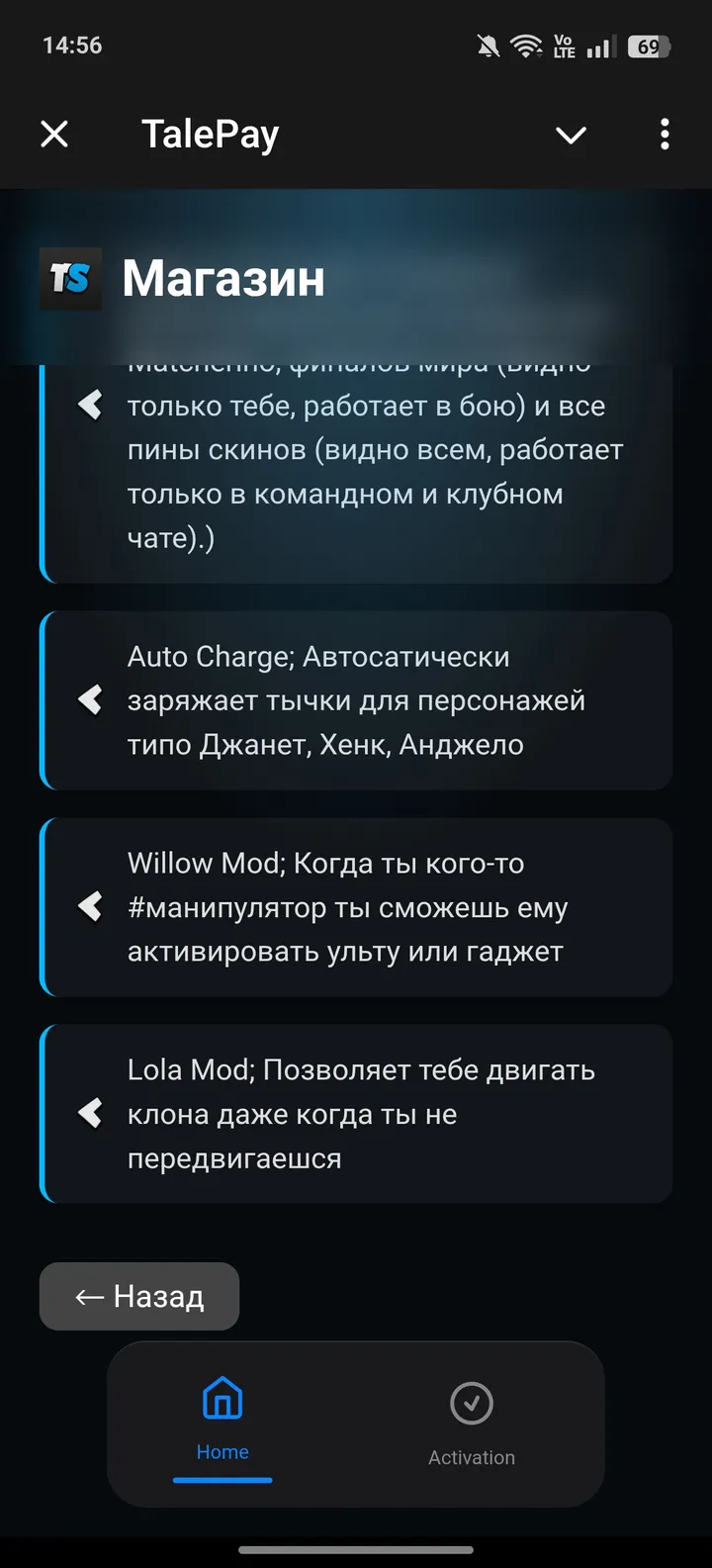The height and width of the screenshot is (1568, 712).
Task: Collapse the TalePay mini app with the chevron
Action: 572,135
